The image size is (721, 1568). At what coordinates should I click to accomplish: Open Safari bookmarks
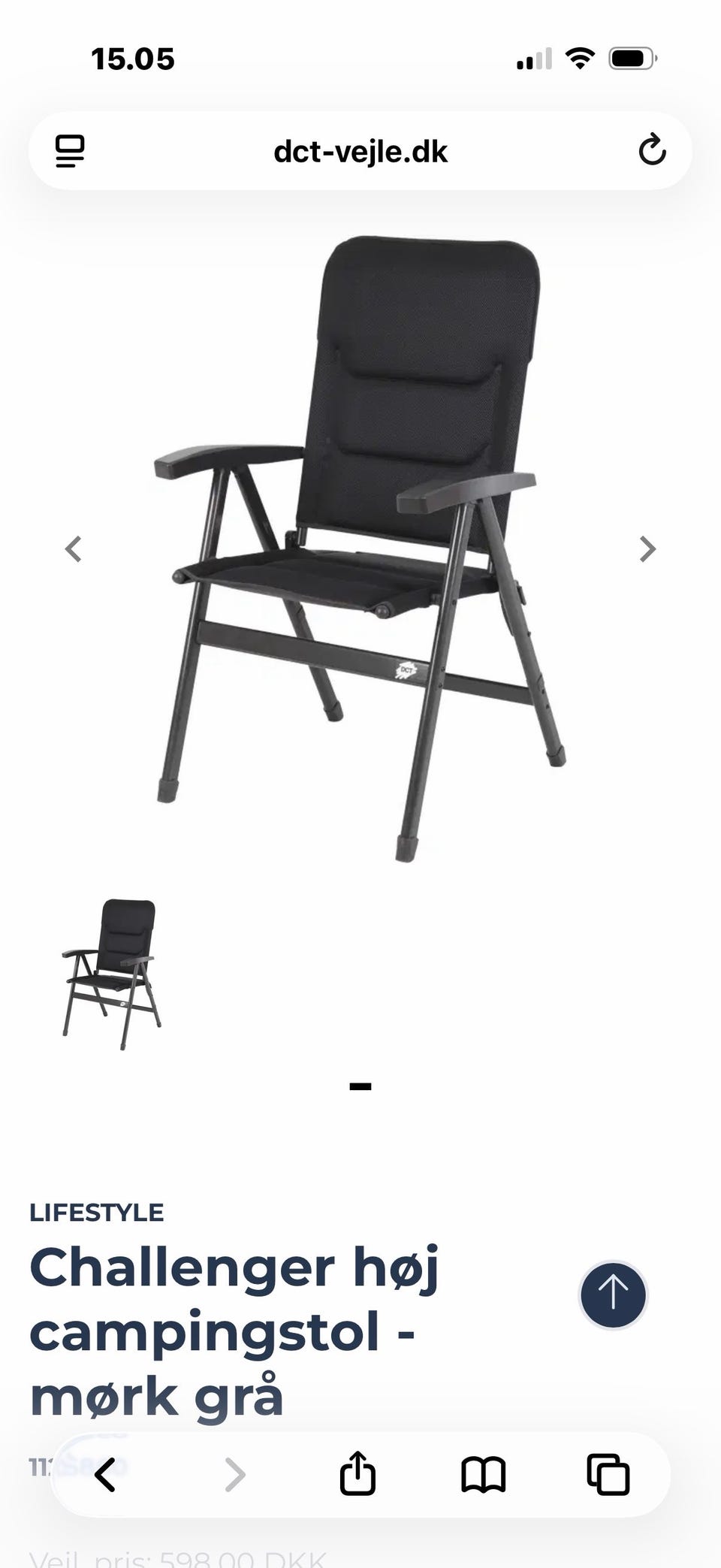[x=483, y=1475]
